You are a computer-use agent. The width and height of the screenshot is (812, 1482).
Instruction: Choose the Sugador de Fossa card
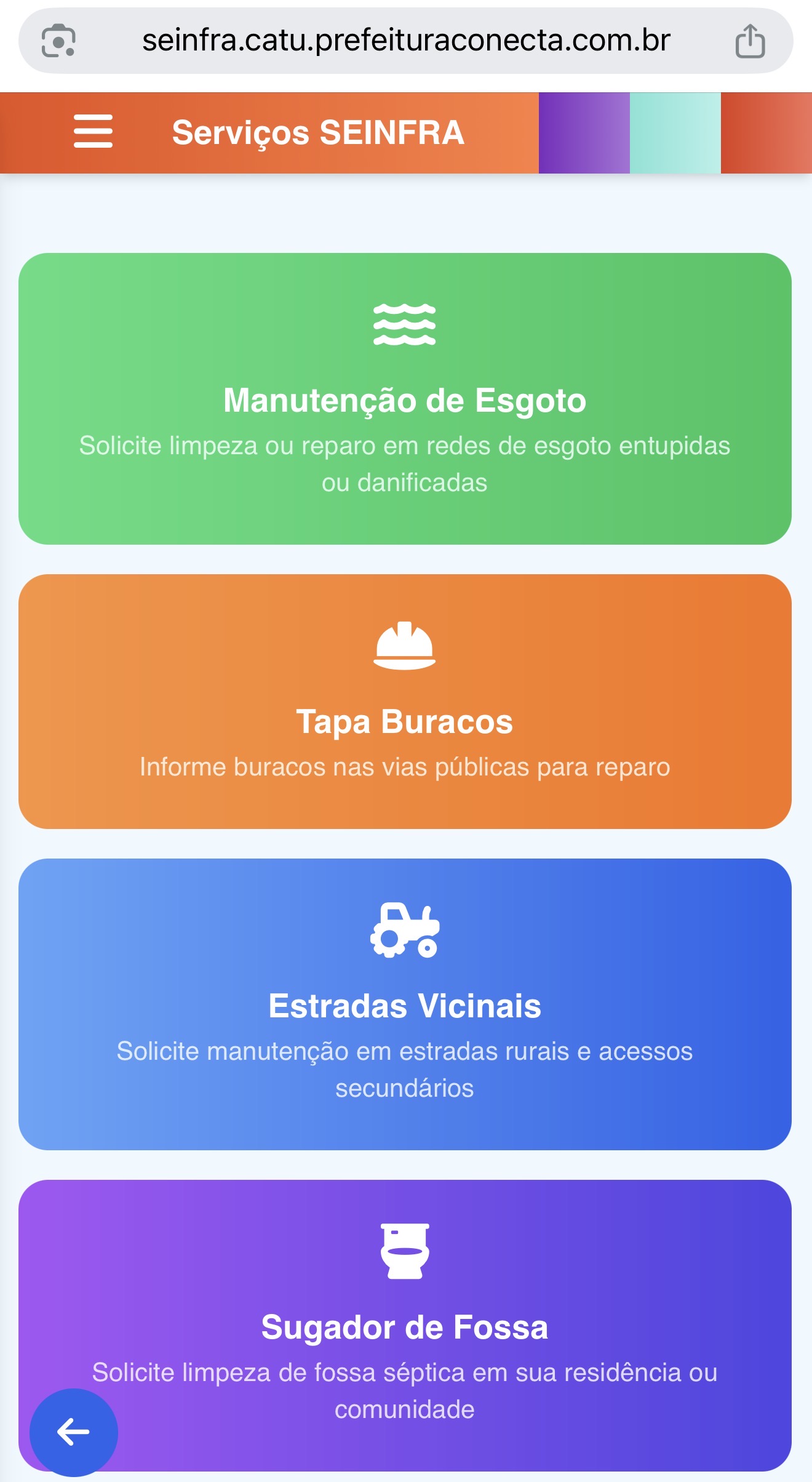(405, 1326)
